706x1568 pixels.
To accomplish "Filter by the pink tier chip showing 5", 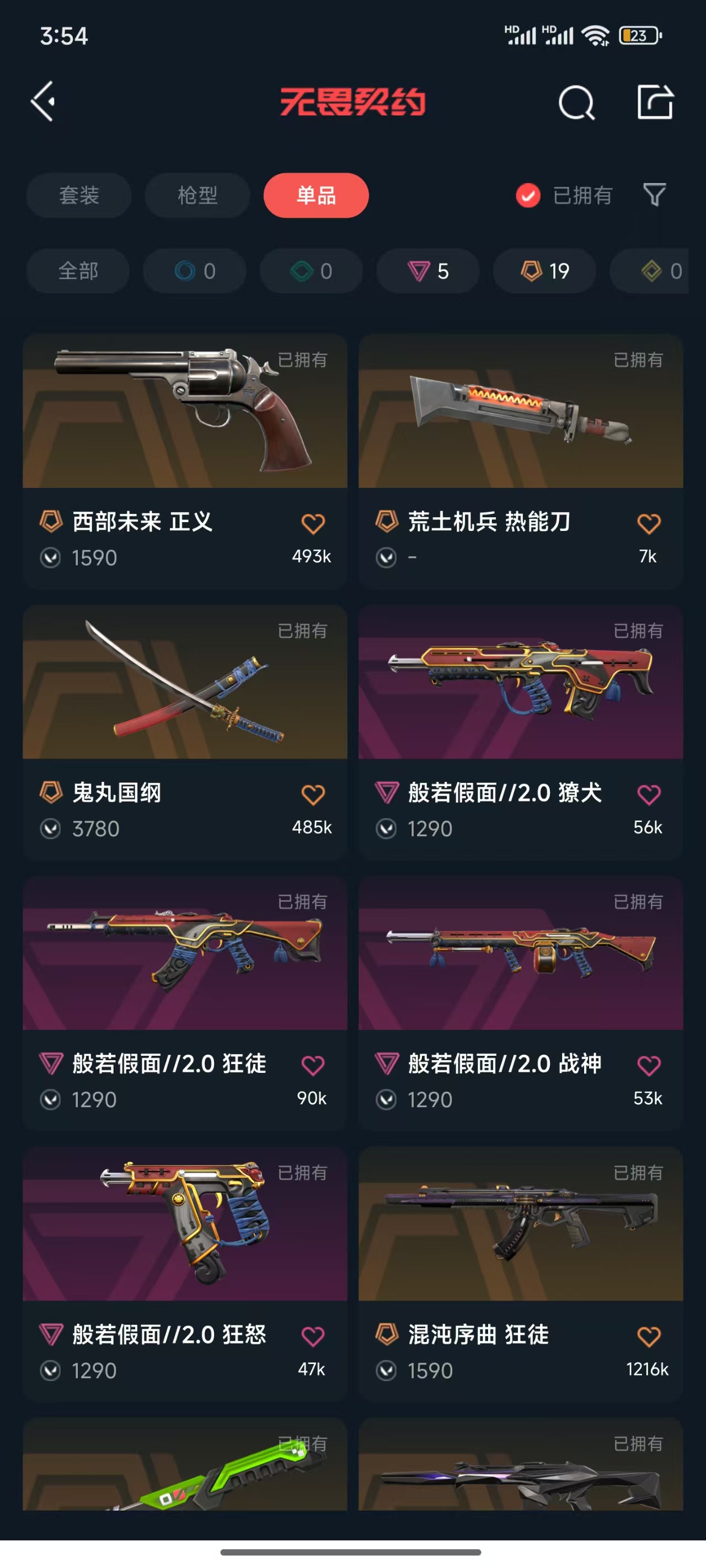I will pyautogui.click(x=428, y=271).
